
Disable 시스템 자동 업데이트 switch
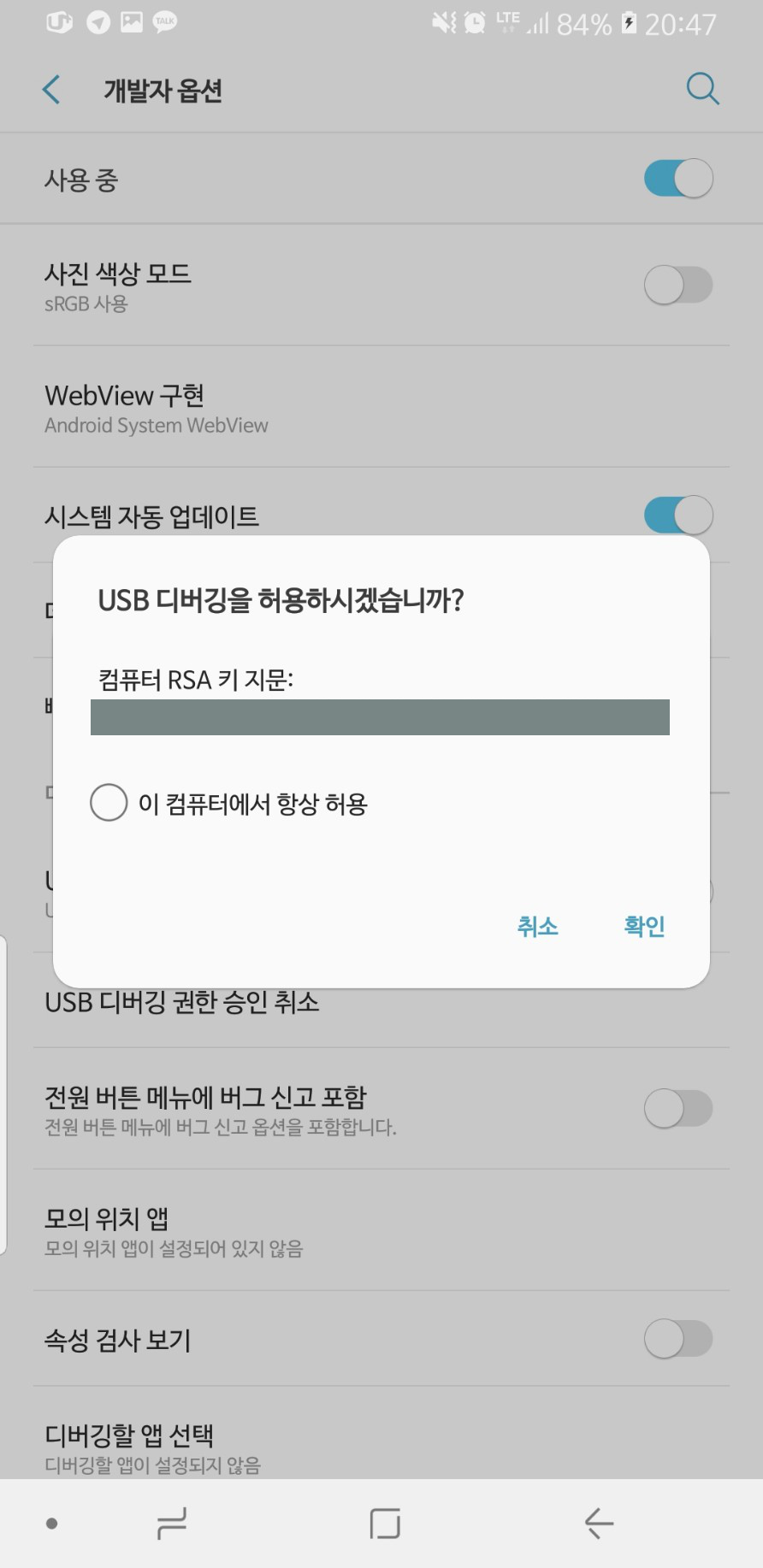678,516
